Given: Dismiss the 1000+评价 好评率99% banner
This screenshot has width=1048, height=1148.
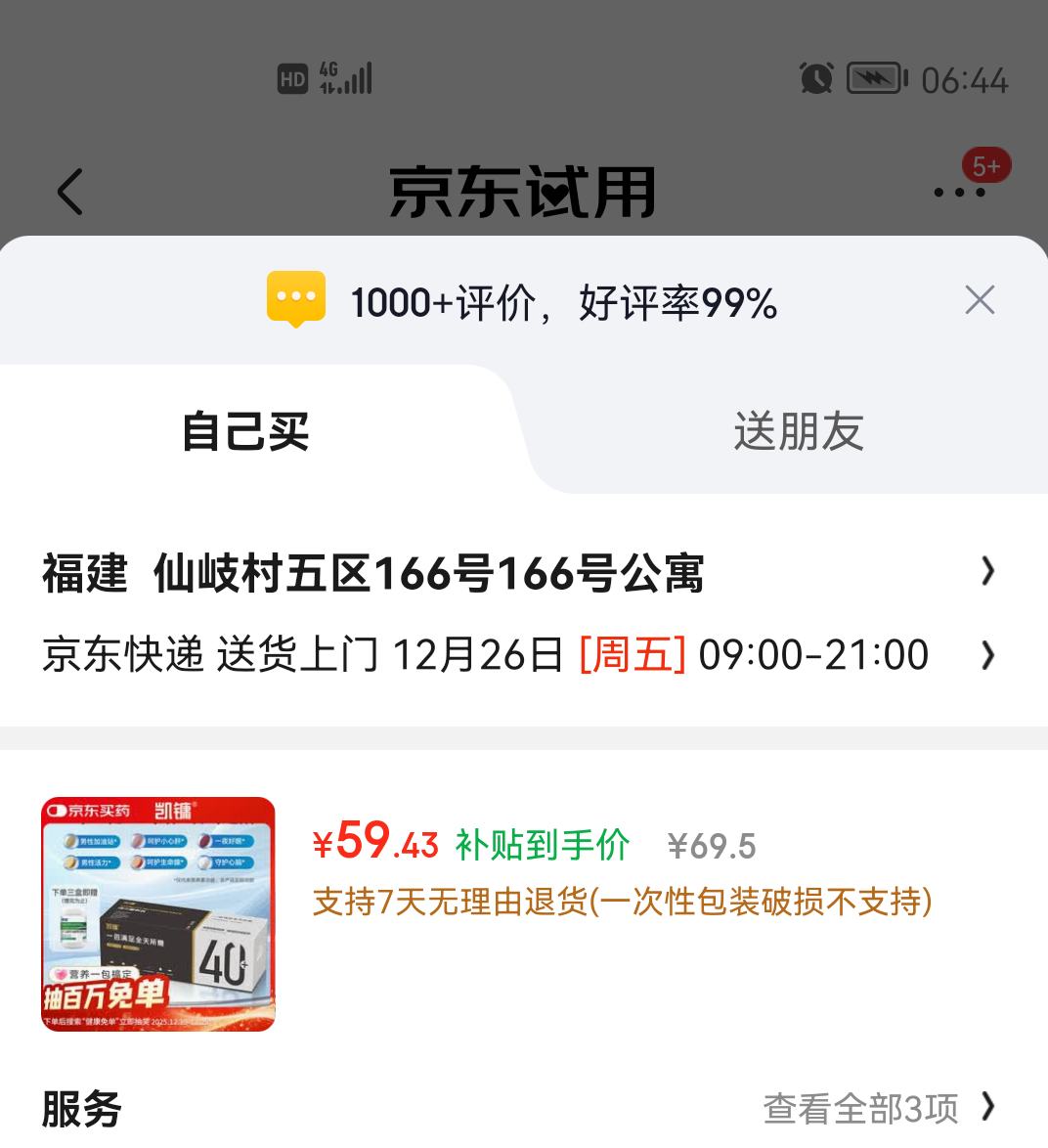Looking at the screenshot, I should coord(980,299).
